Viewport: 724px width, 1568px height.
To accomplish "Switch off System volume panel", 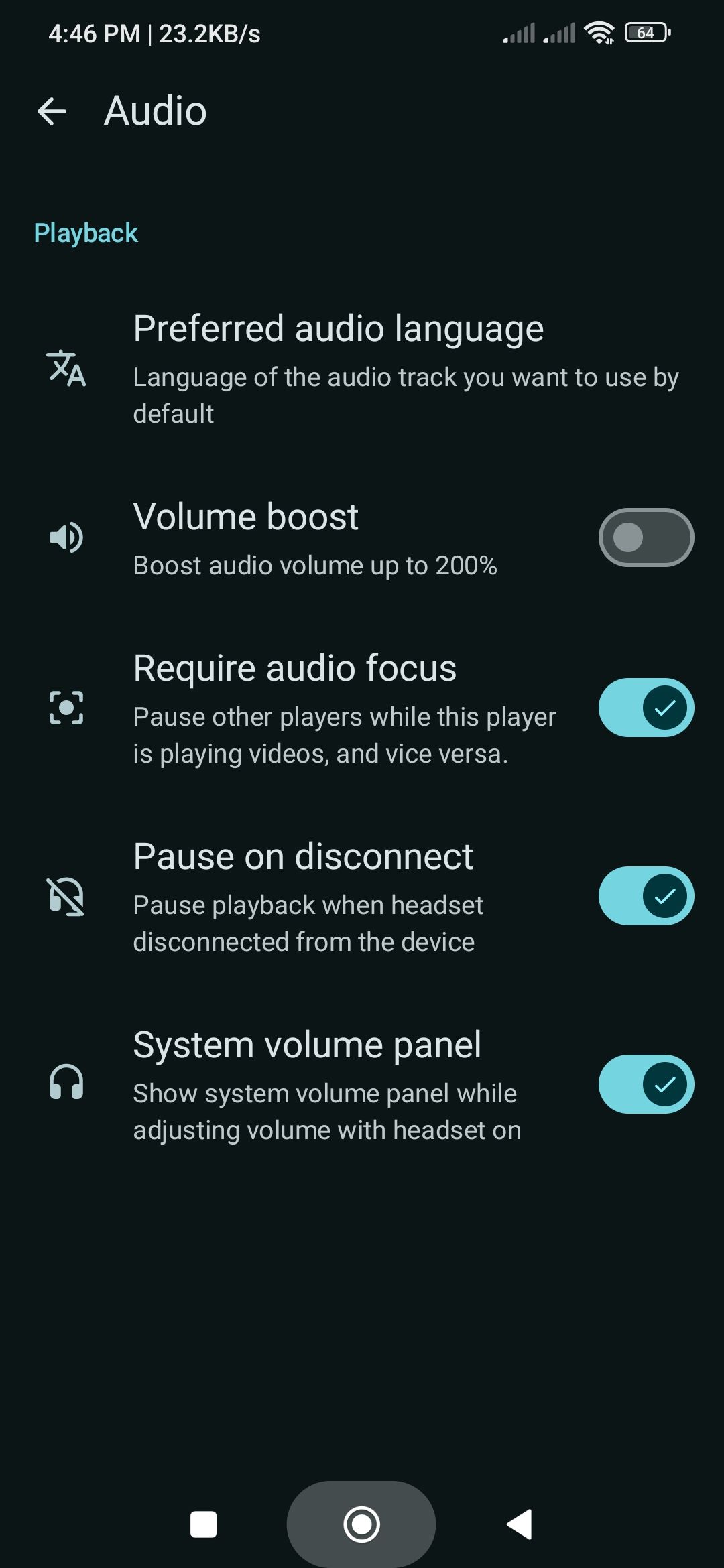I will [646, 1084].
